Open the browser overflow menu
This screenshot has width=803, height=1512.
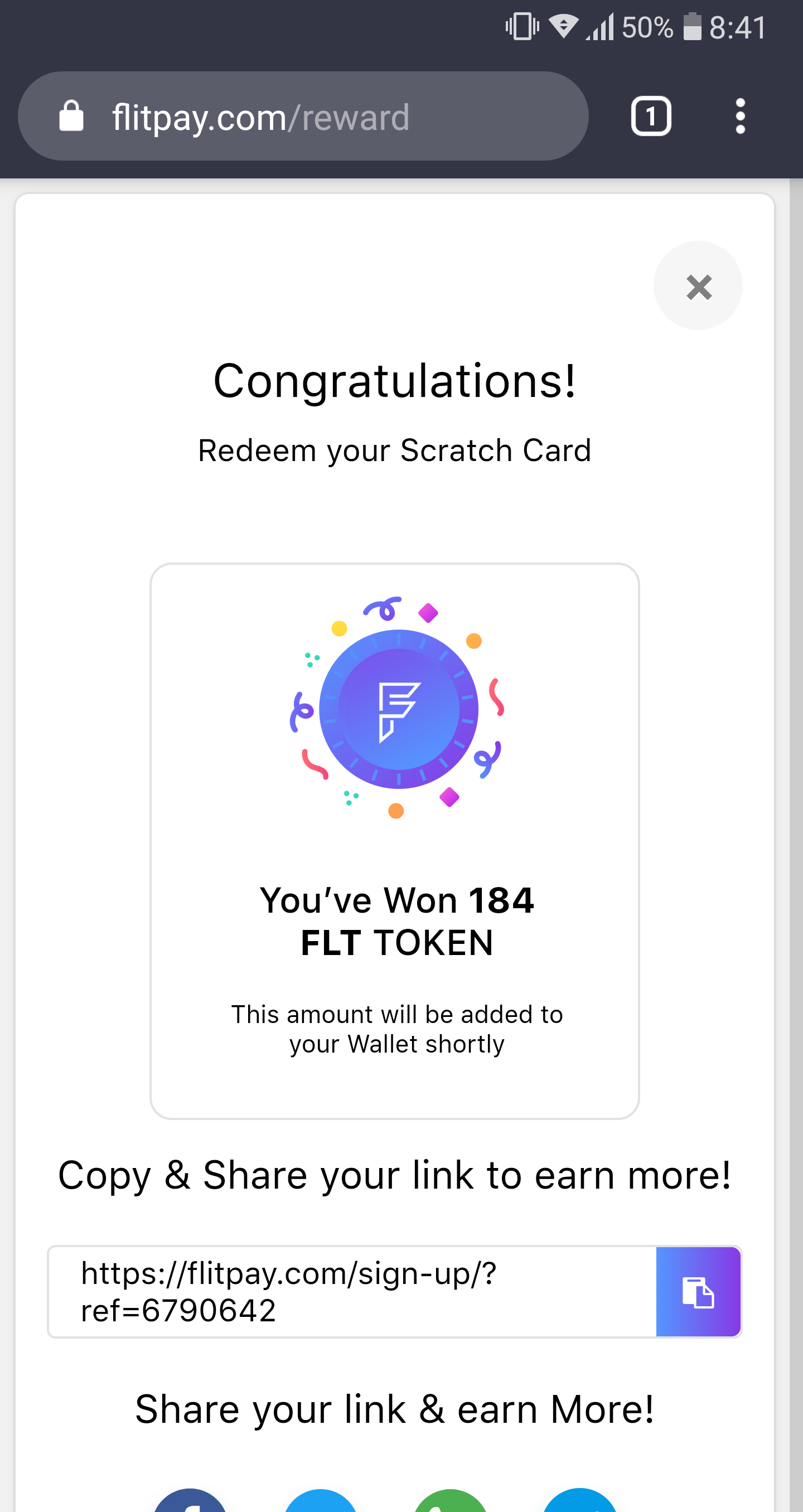click(x=740, y=116)
